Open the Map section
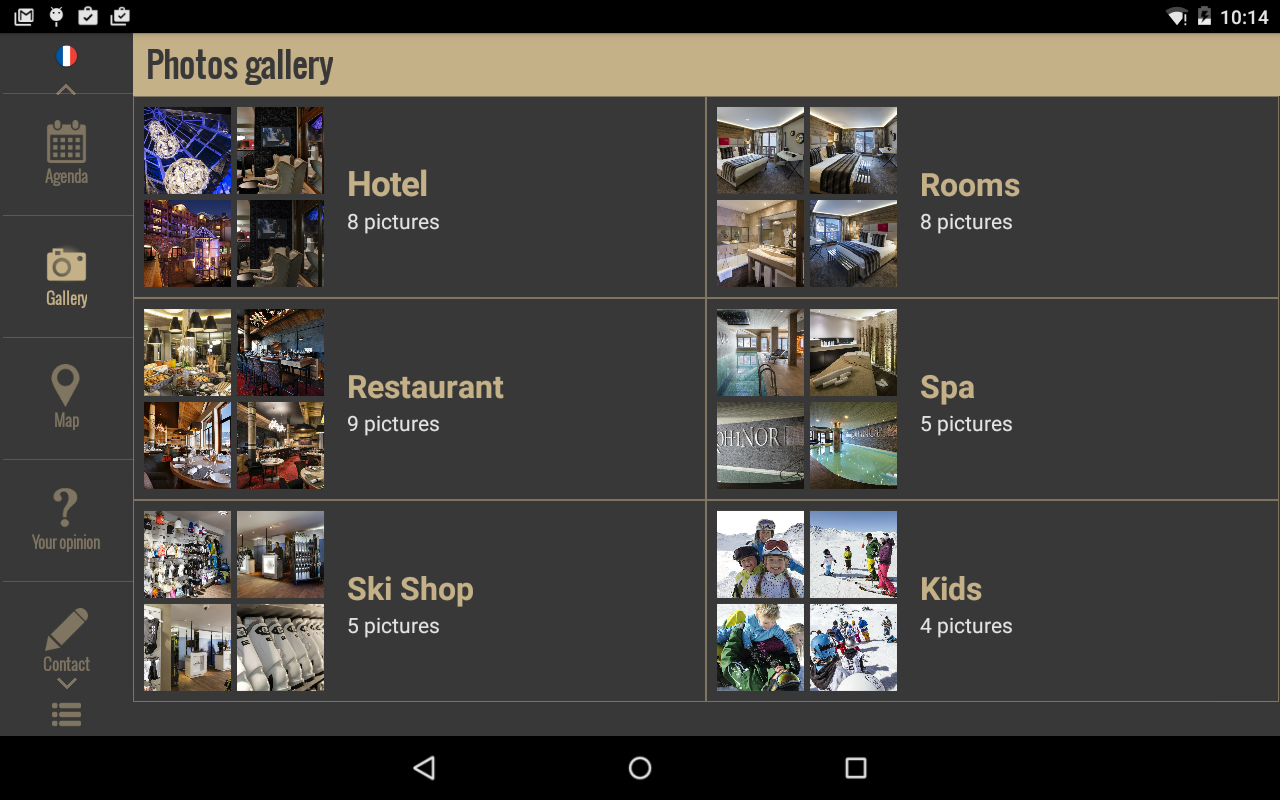The image size is (1280, 800). pyautogui.click(x=66, y=398)
